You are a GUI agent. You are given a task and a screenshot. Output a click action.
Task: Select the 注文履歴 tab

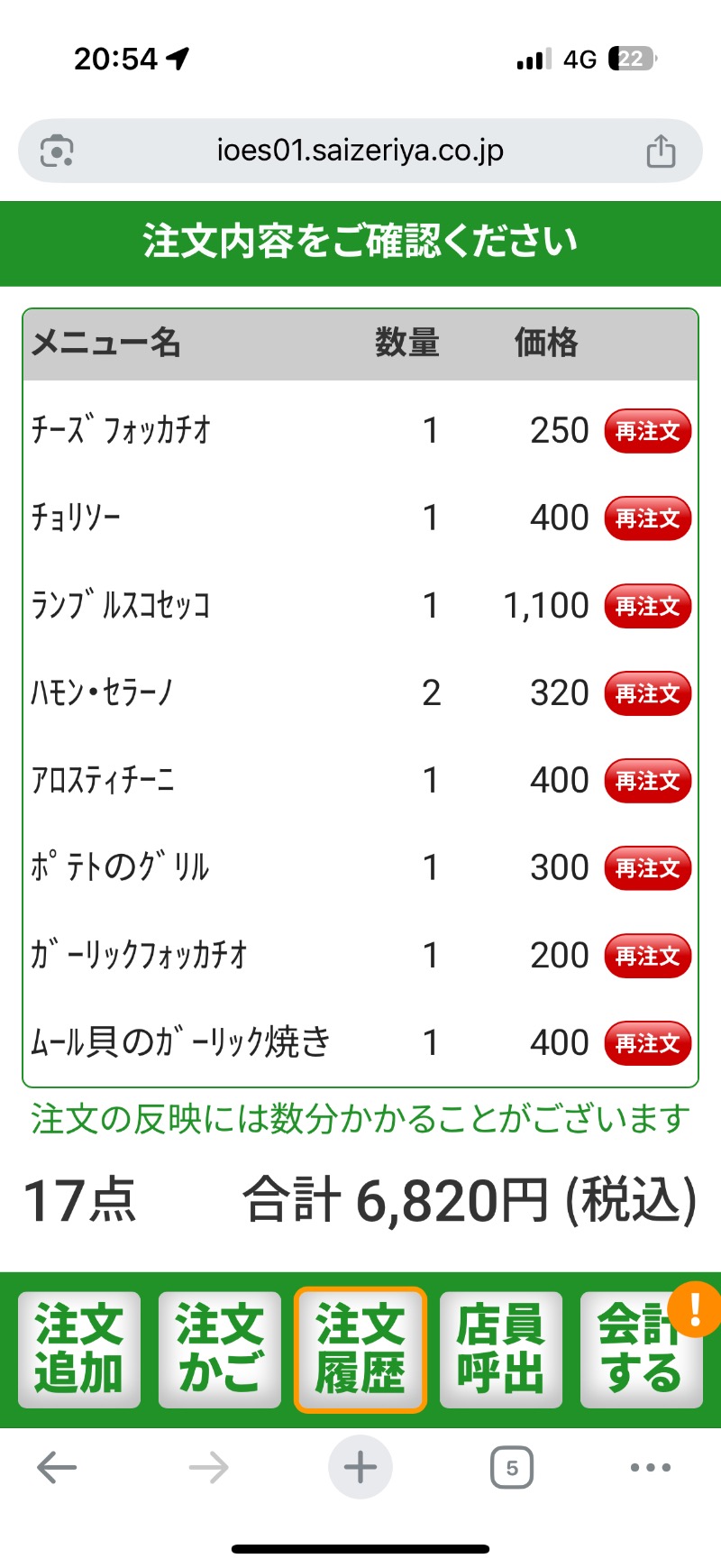click(360, 1350)
